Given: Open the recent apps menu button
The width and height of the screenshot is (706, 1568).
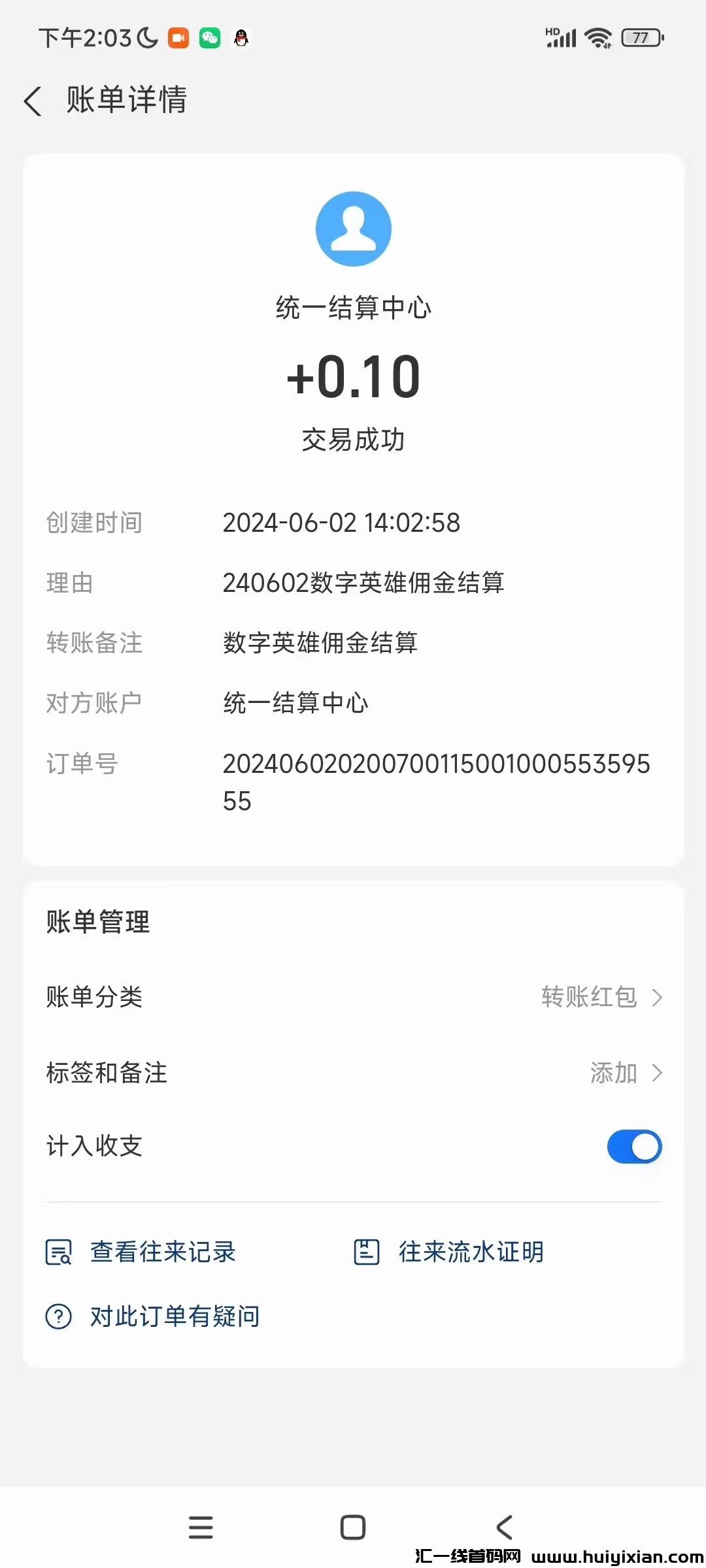Looking at the screenshot, I should (201, 1527).
